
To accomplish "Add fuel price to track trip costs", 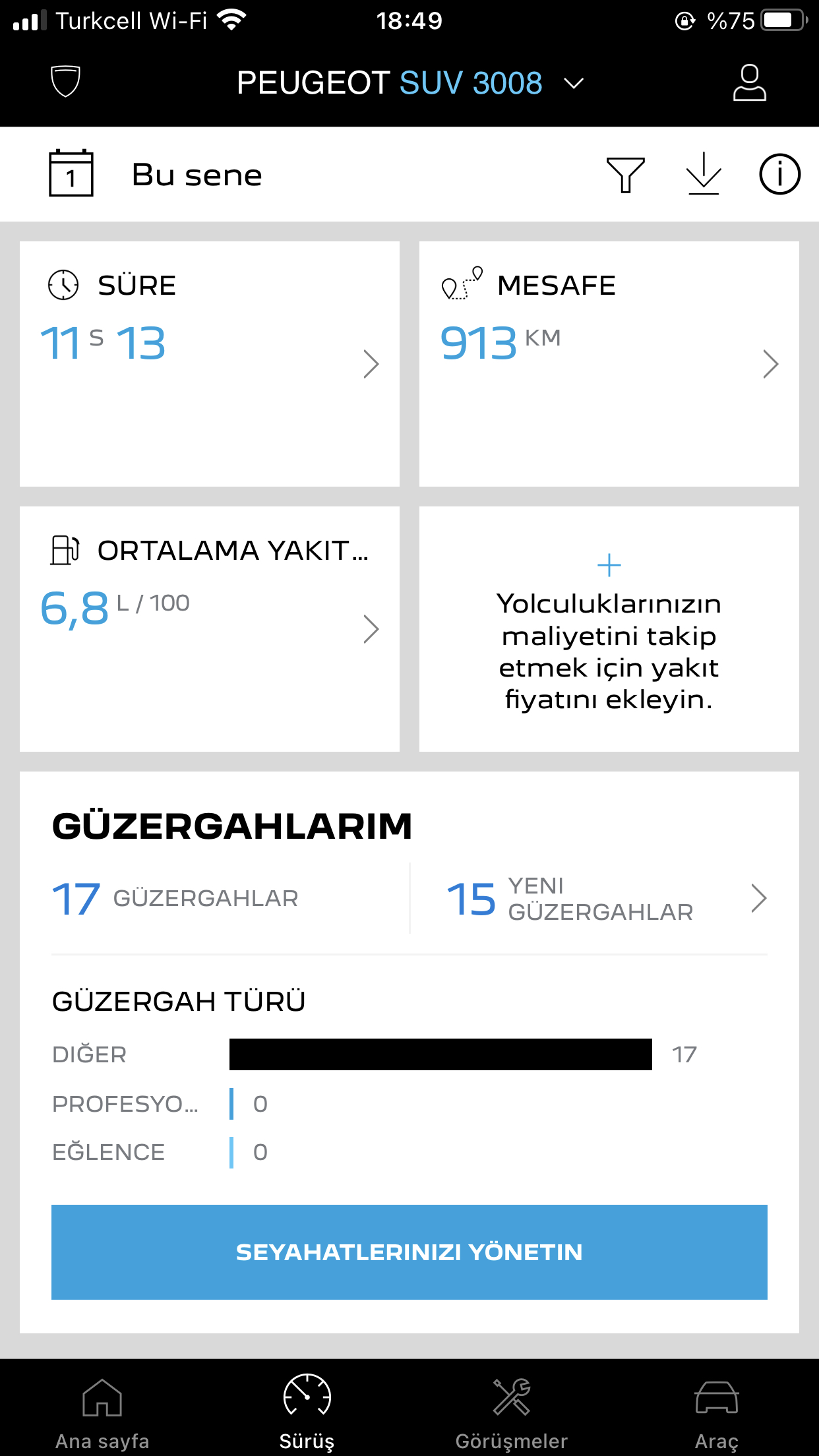I will pos(609,629).
